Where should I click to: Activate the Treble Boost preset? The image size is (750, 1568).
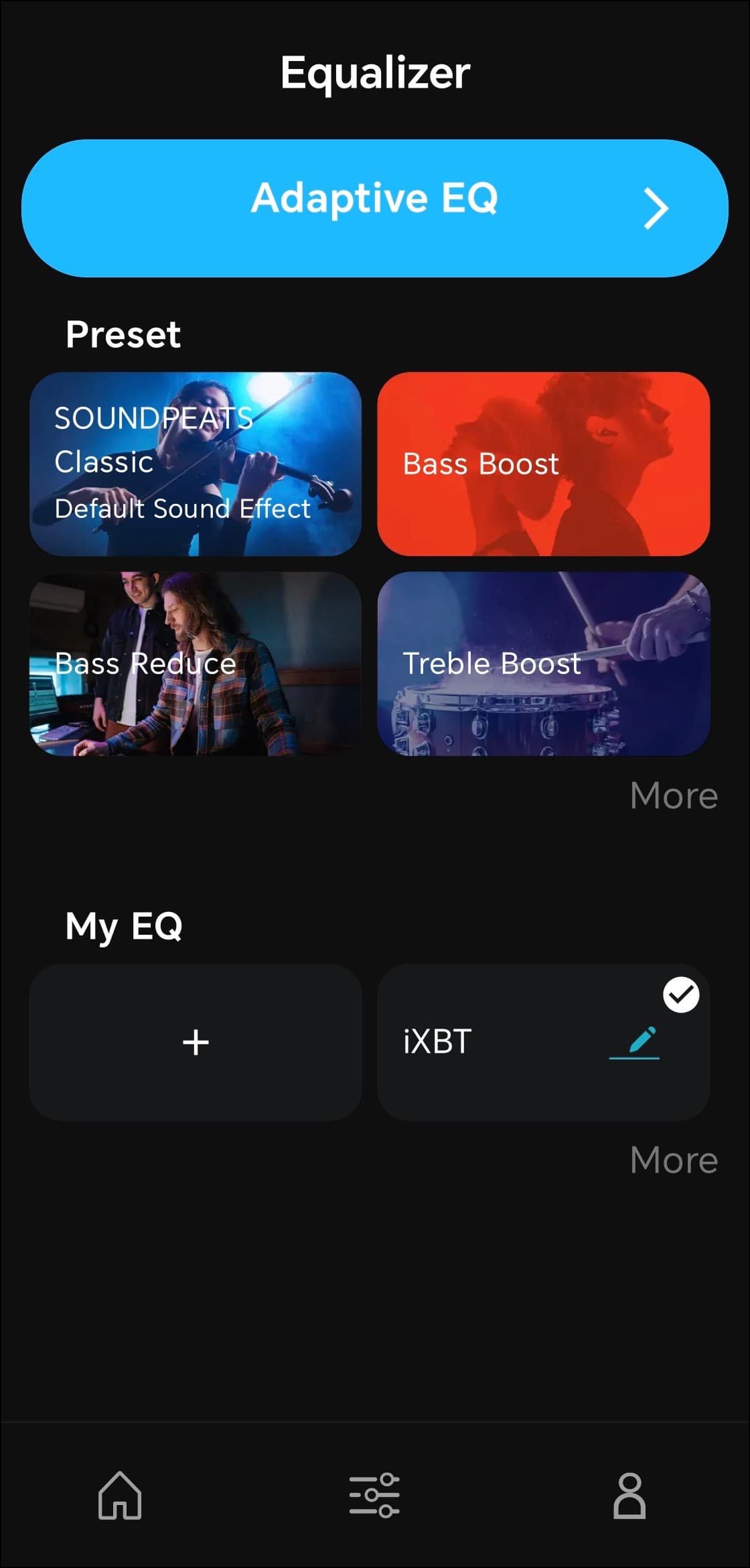(x=543, y=663)
